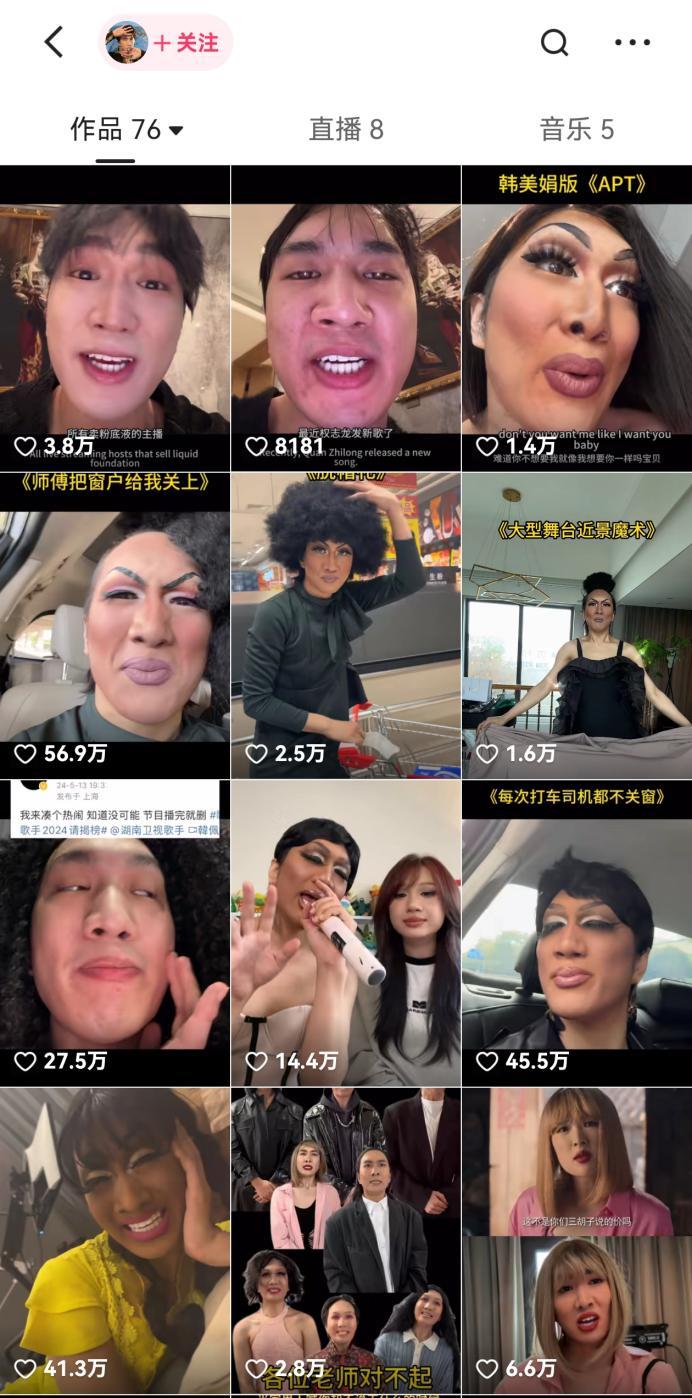
Task: Open the three-dot overflow menu
Action: pyautogui.click(x=632, y=42)
